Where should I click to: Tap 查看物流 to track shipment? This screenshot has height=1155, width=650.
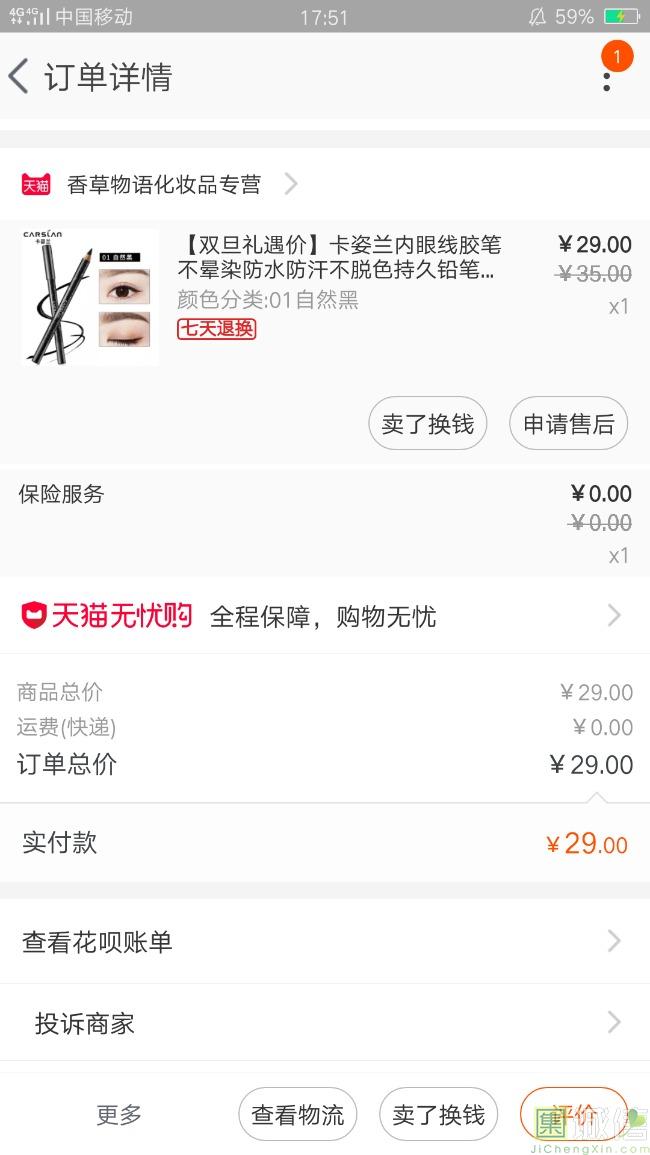(x=297, y=1114)
